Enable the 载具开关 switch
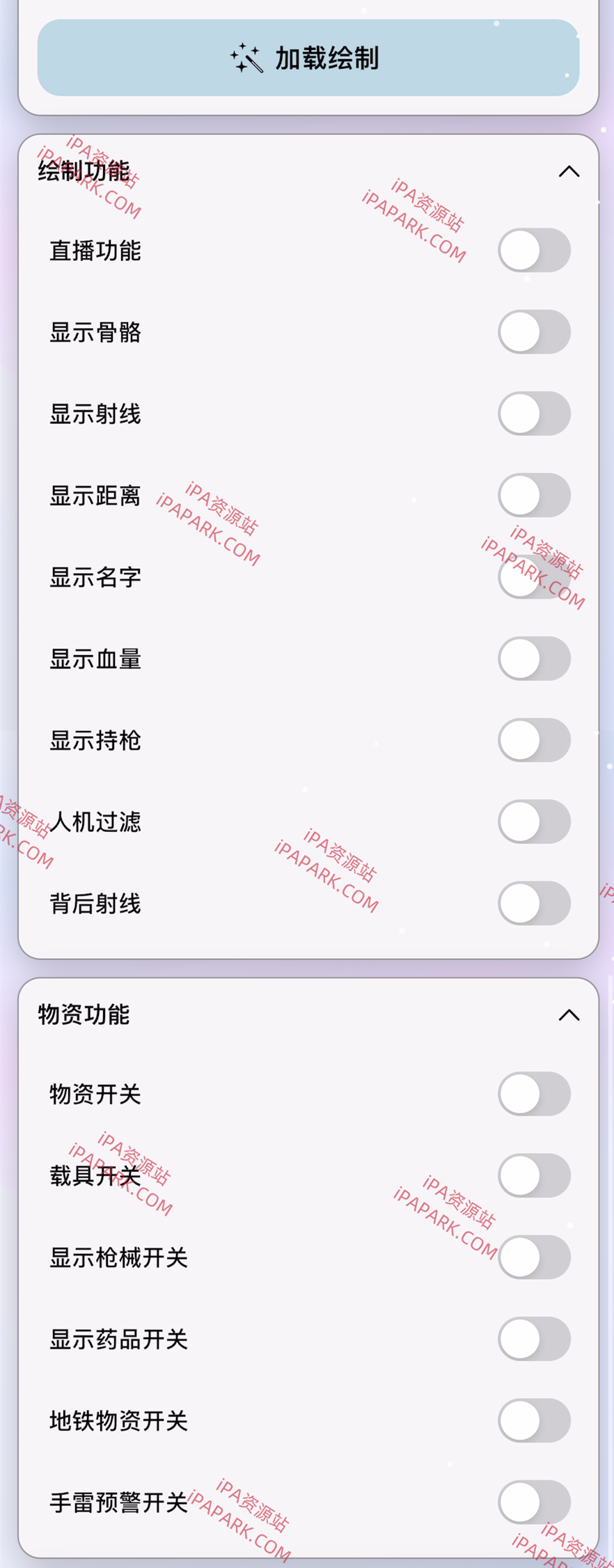Viewport: 614px width, 1568px height. (535, 1175)
